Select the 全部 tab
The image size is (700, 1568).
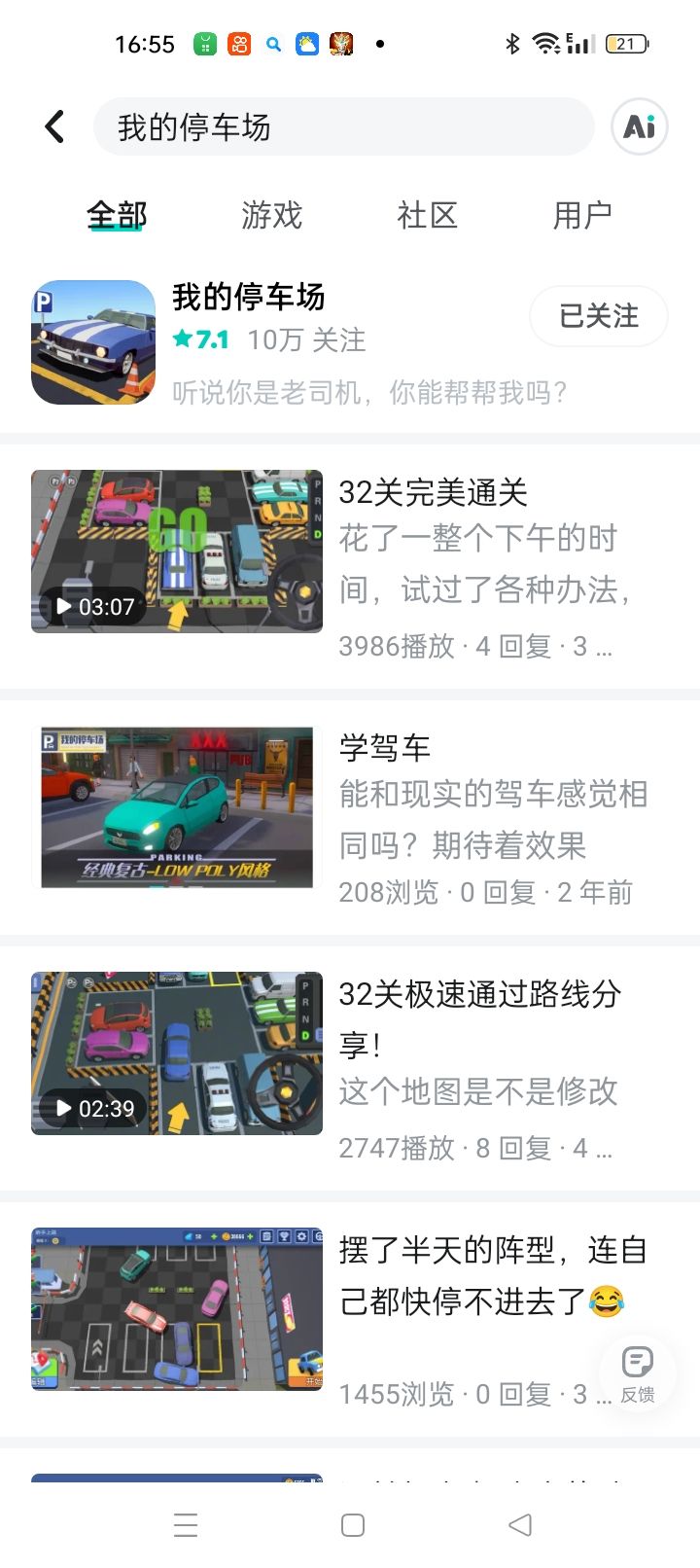point(117,215)
